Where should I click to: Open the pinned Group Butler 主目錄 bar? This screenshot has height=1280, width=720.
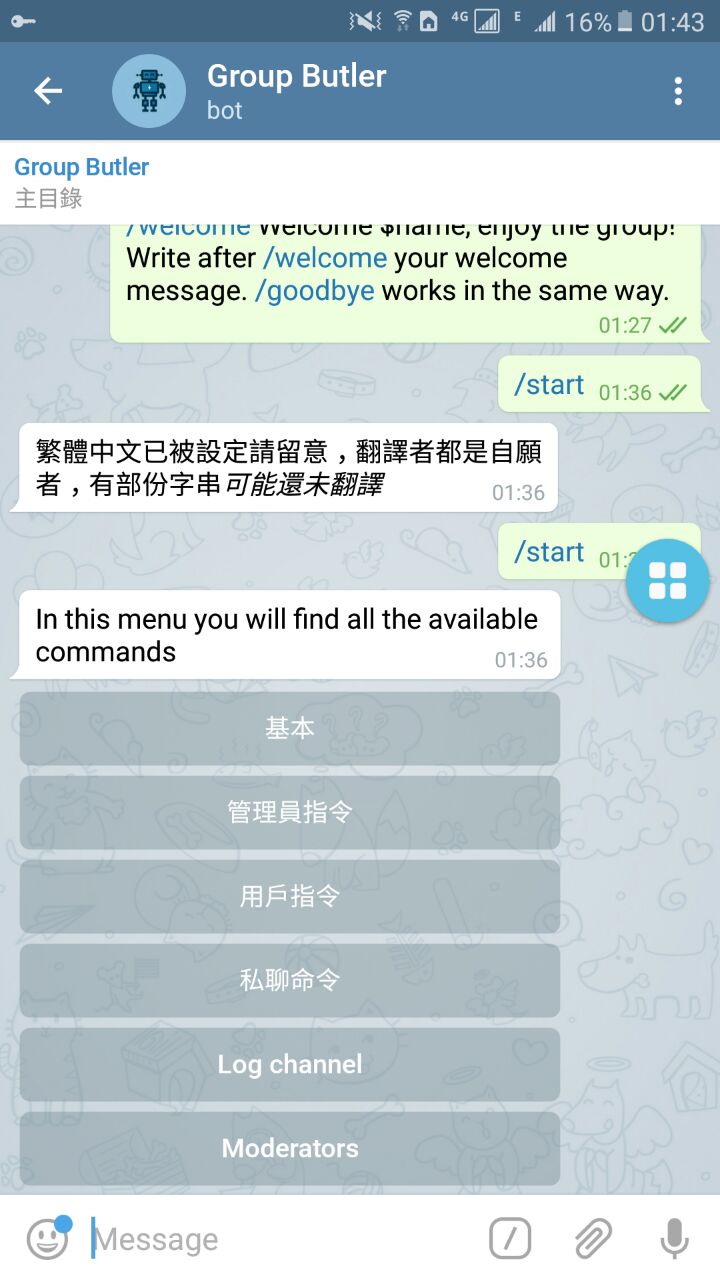click(360, 182)
